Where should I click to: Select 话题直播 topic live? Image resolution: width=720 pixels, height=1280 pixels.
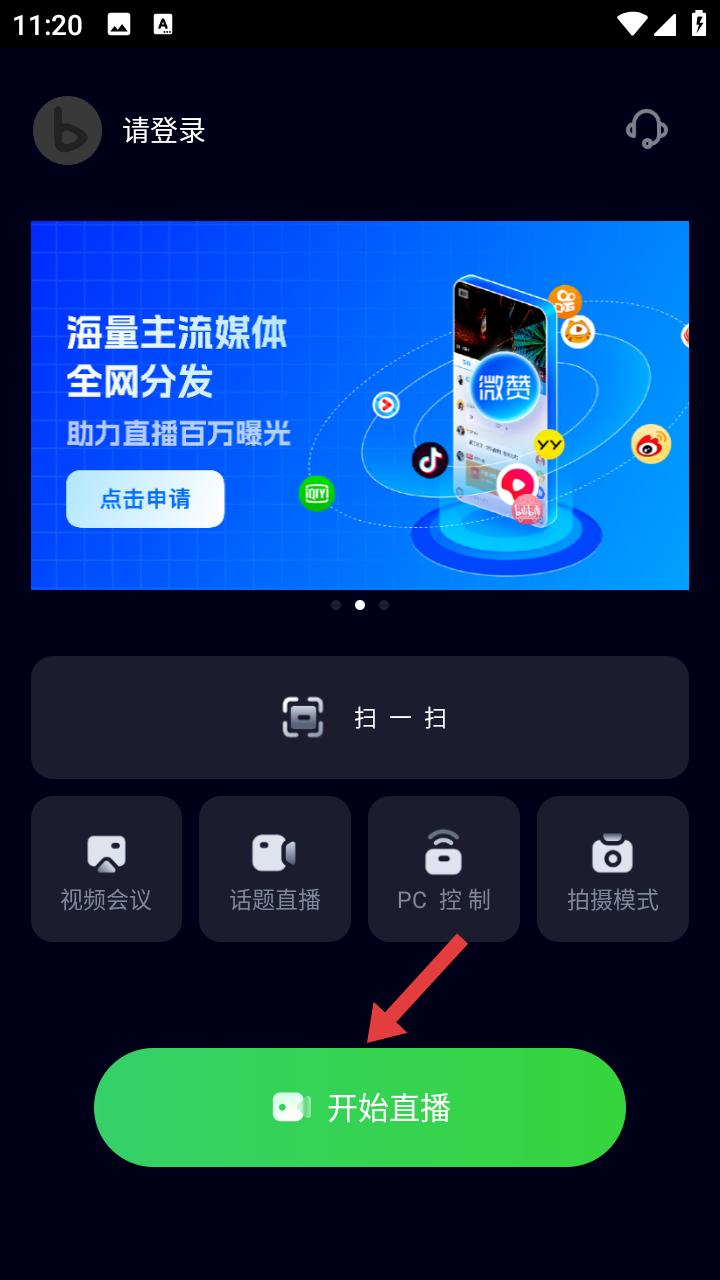pyautogui.click(x=275, y=869)
